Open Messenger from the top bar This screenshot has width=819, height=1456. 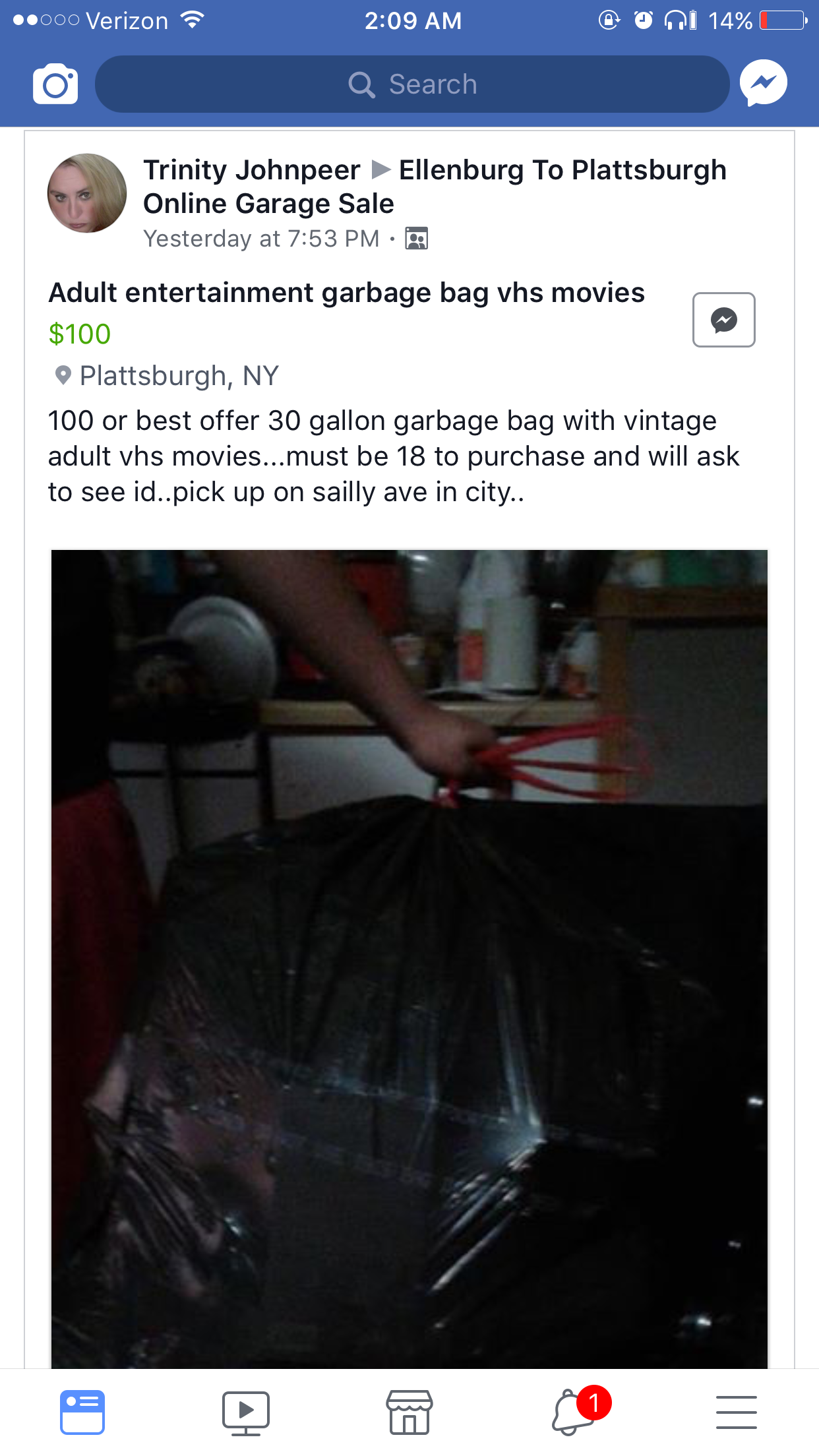click(x=763, y=83)
